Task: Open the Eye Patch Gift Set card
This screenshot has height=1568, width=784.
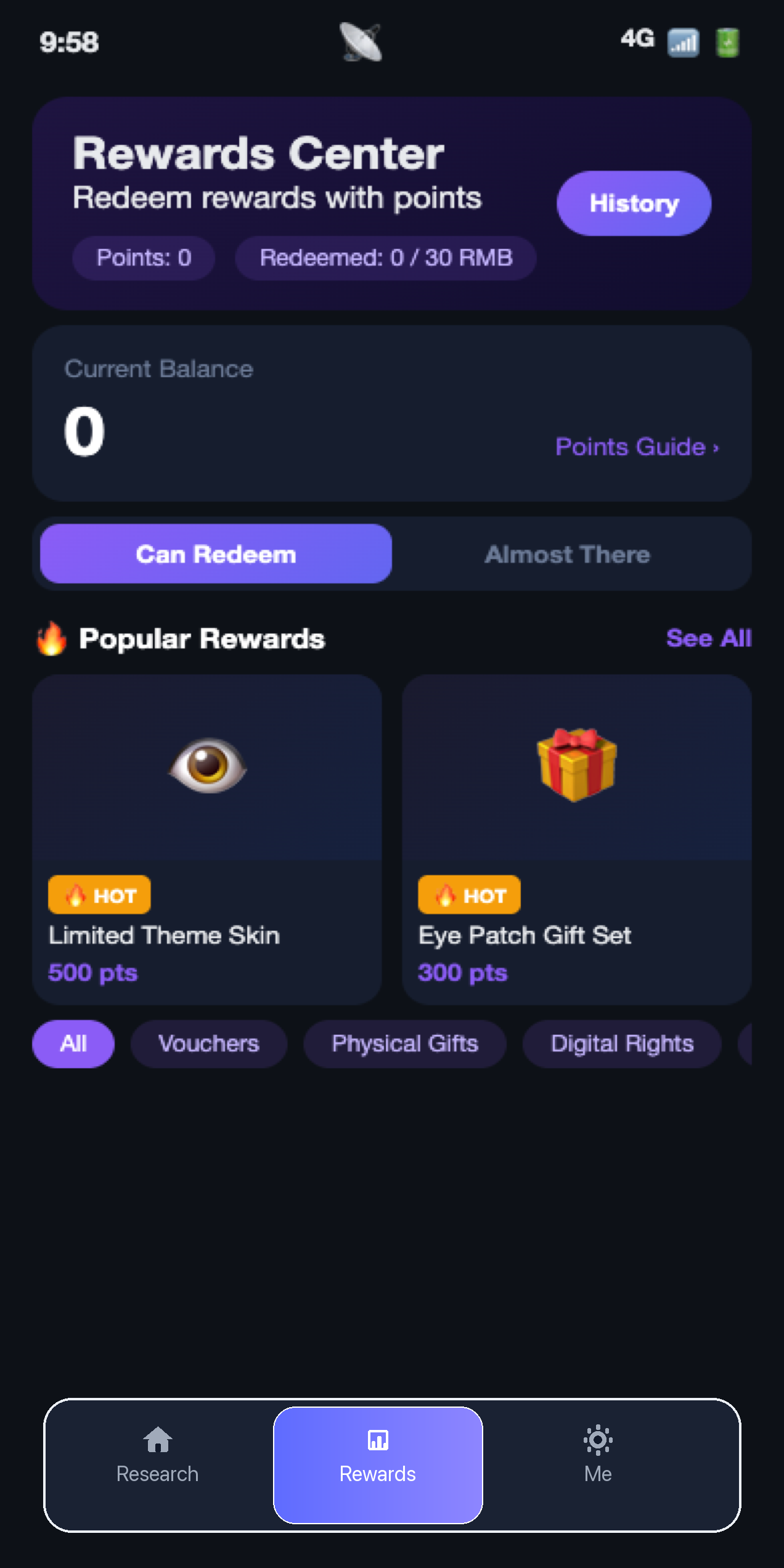Action: (x=577, y=839)
